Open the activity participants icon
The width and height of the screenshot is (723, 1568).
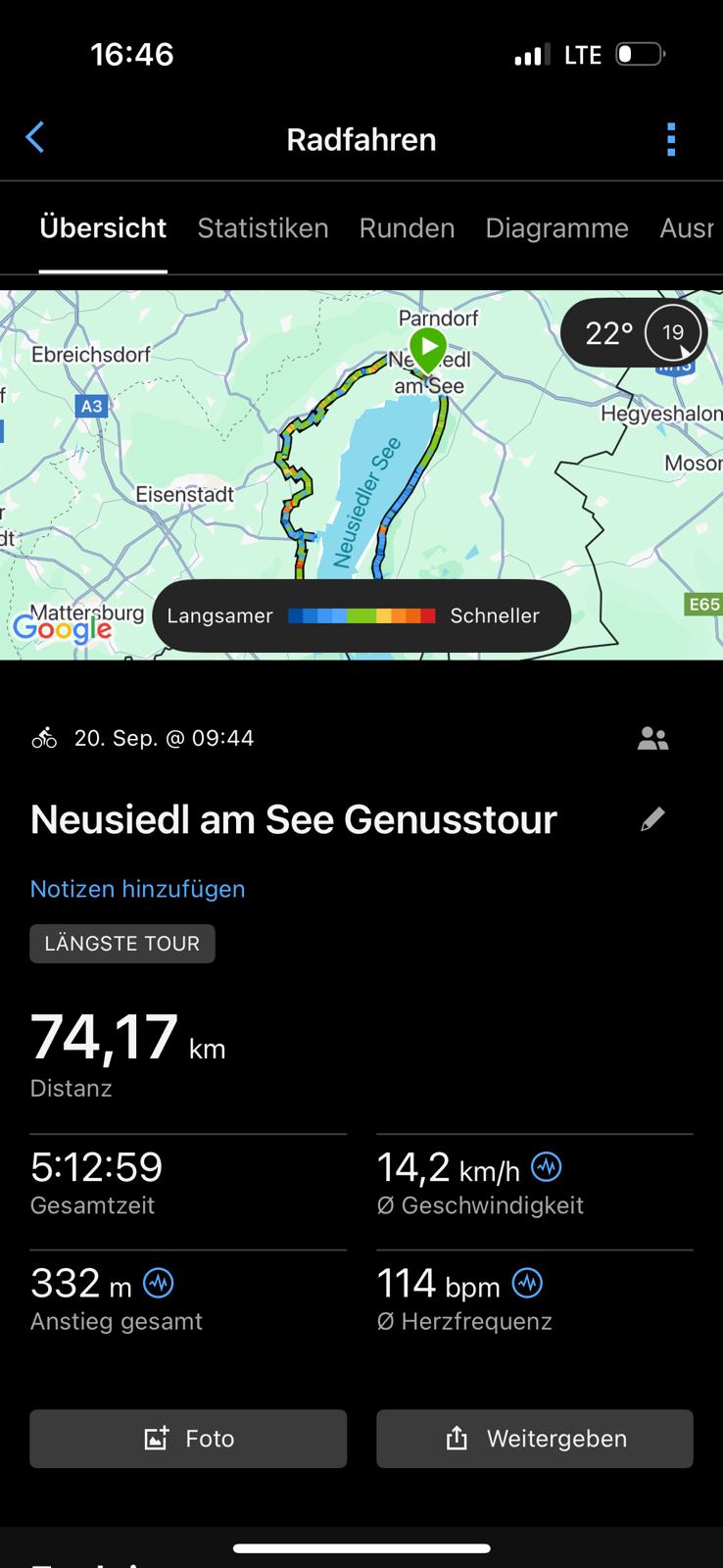point(652,739)
